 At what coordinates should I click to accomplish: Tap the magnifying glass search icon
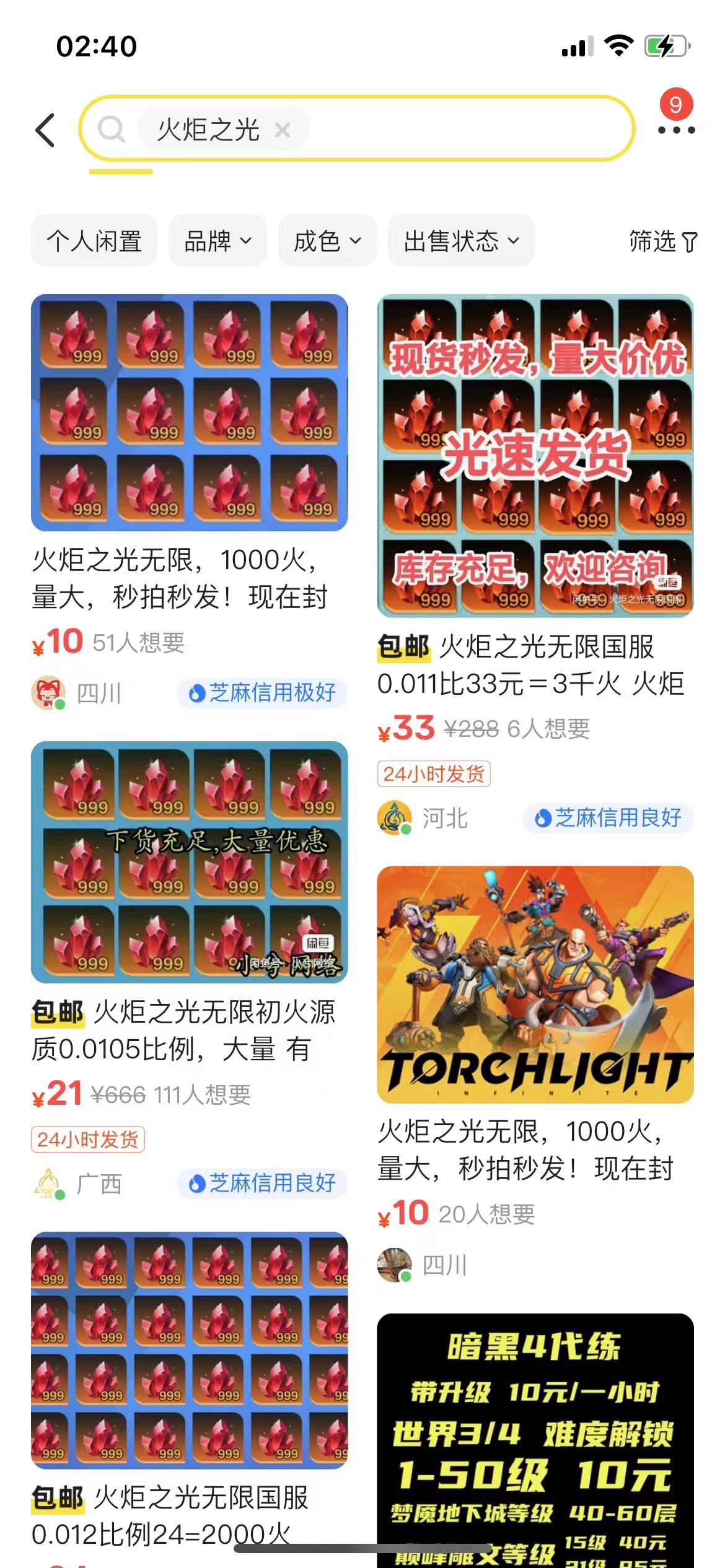pyautogui.click(x=113, y=129)
